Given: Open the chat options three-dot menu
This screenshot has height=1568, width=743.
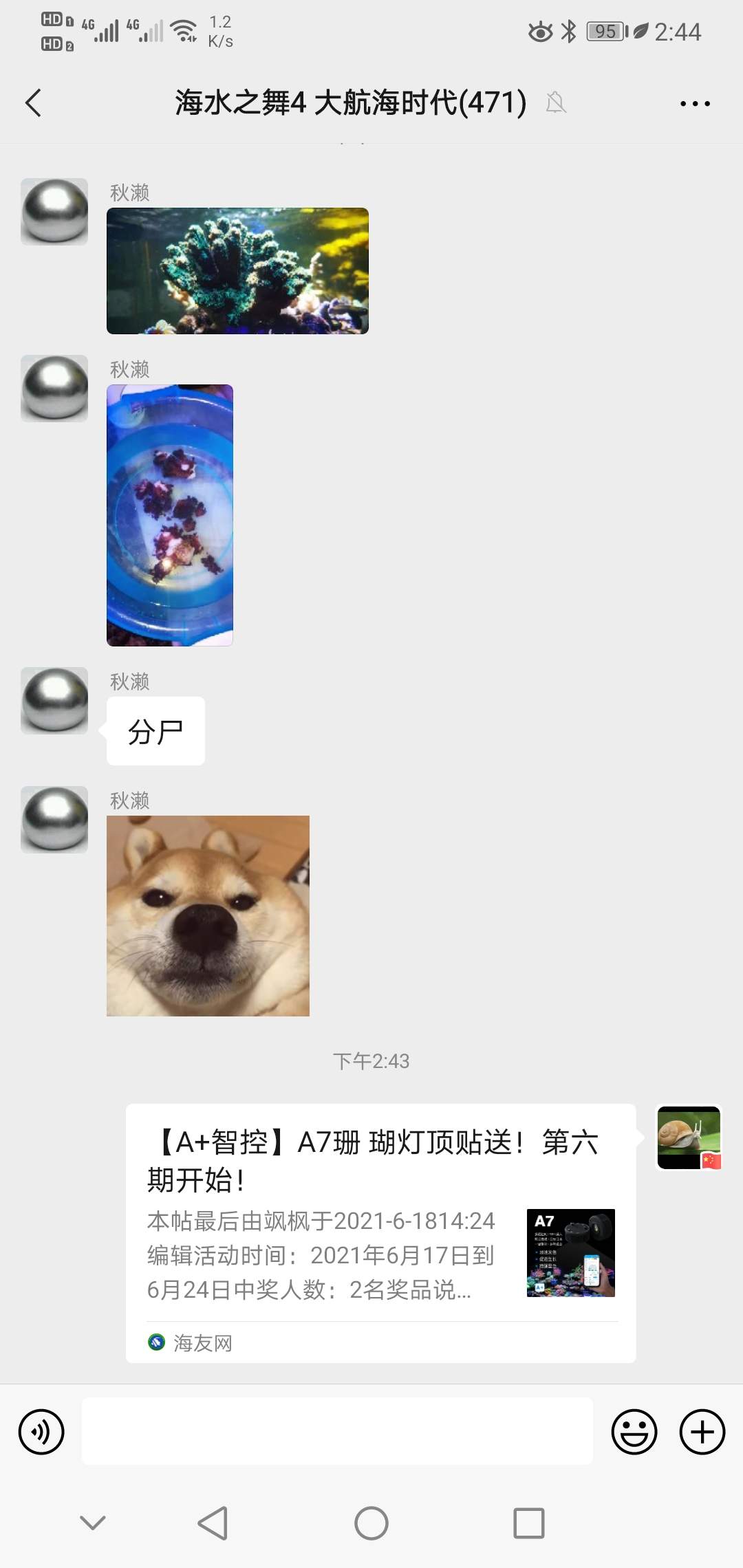Looking at the screenshot, I should (x=695, y=104).
